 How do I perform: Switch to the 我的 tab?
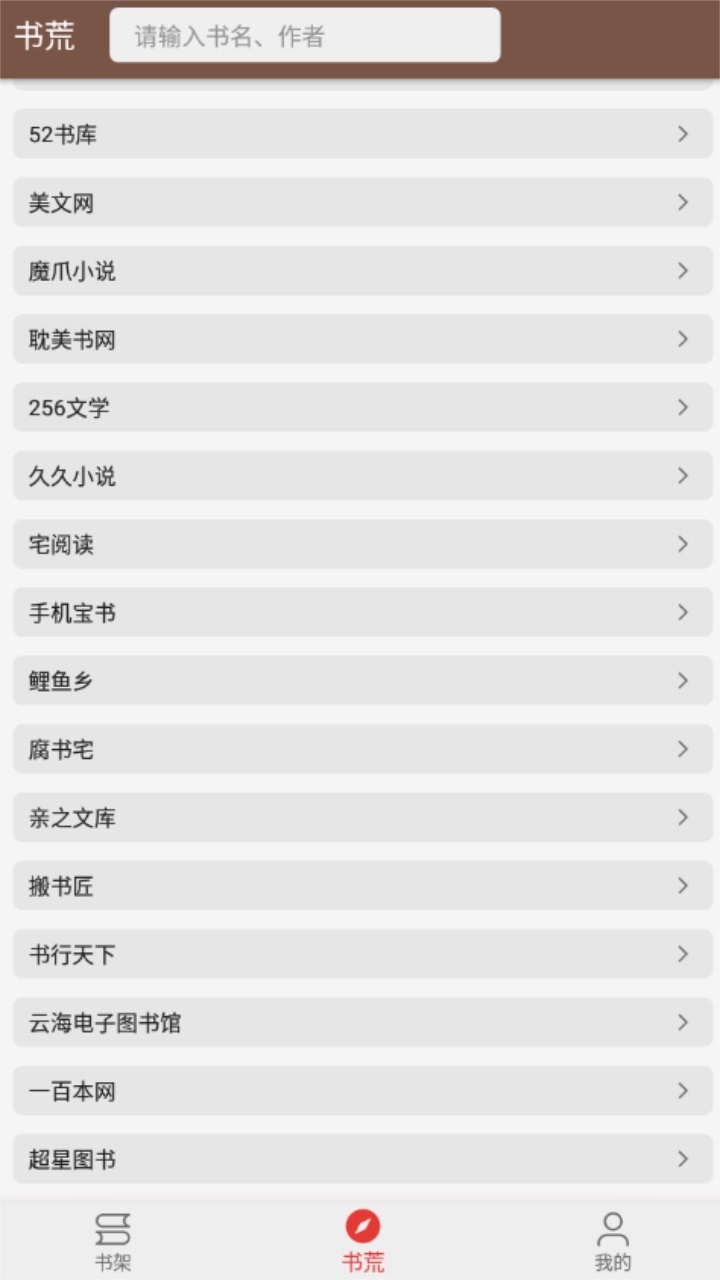(x=611, y=1240)
